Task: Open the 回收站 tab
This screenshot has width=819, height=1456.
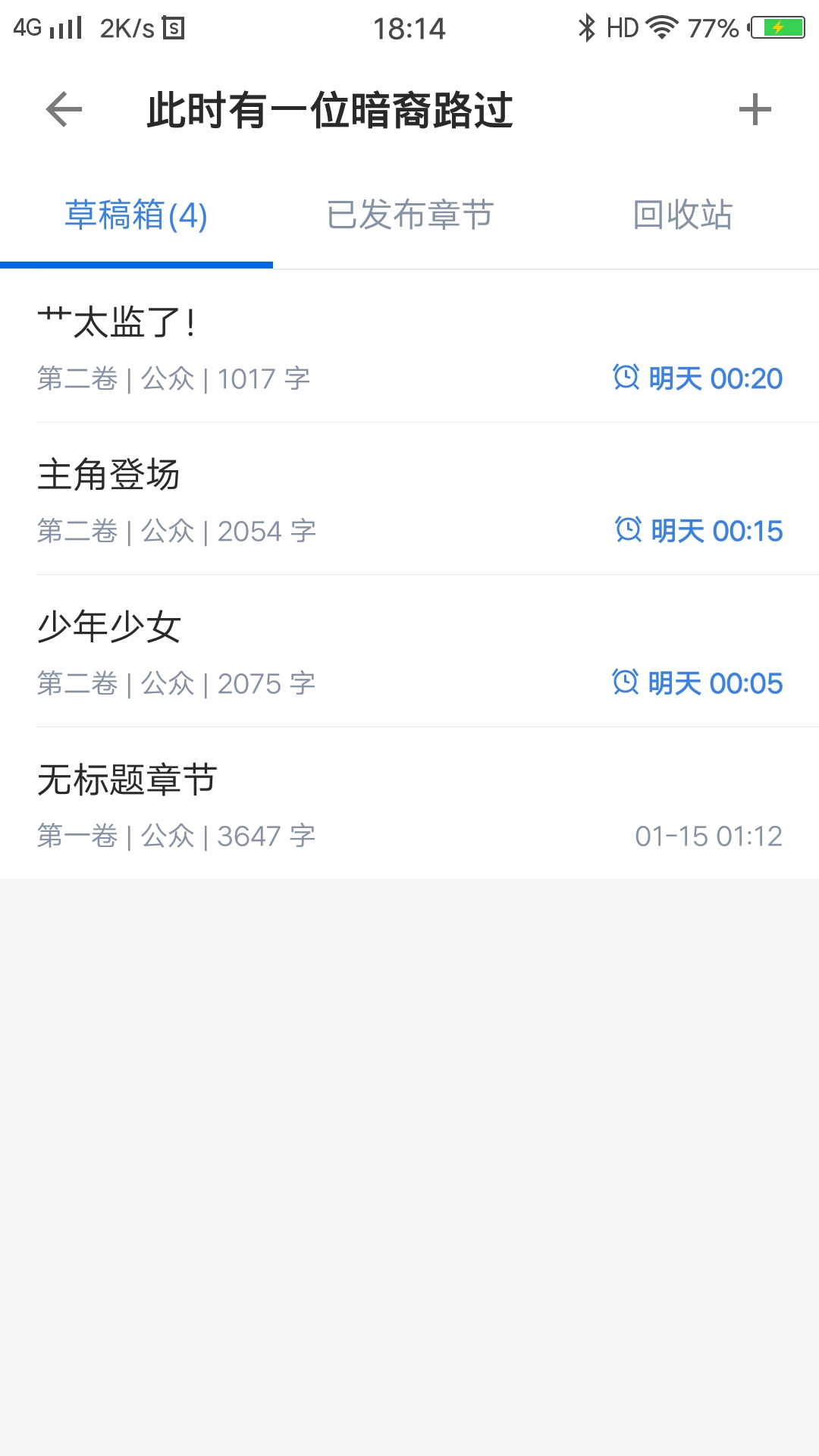Action: (682, 215)
